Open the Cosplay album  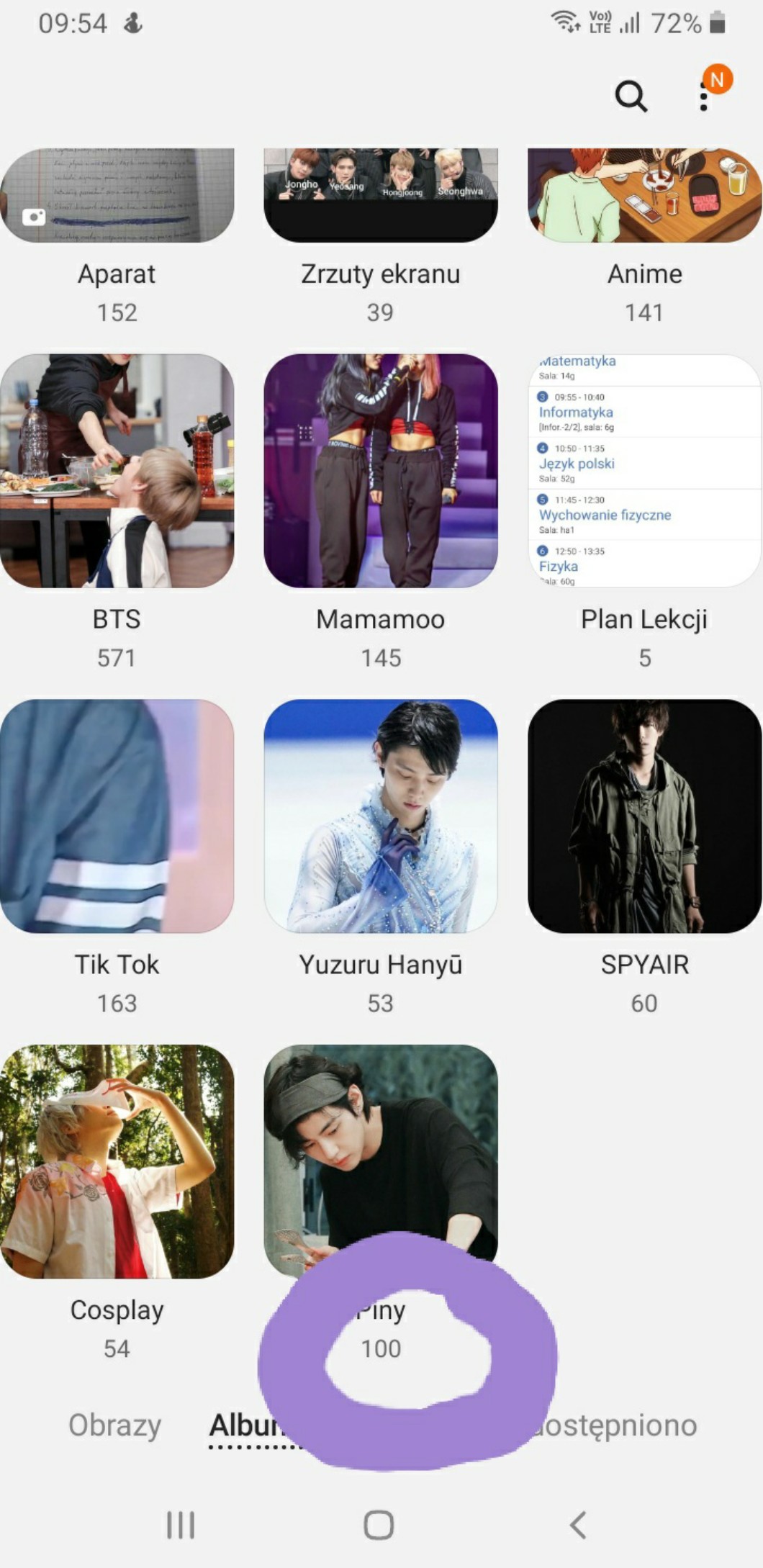117,1162
